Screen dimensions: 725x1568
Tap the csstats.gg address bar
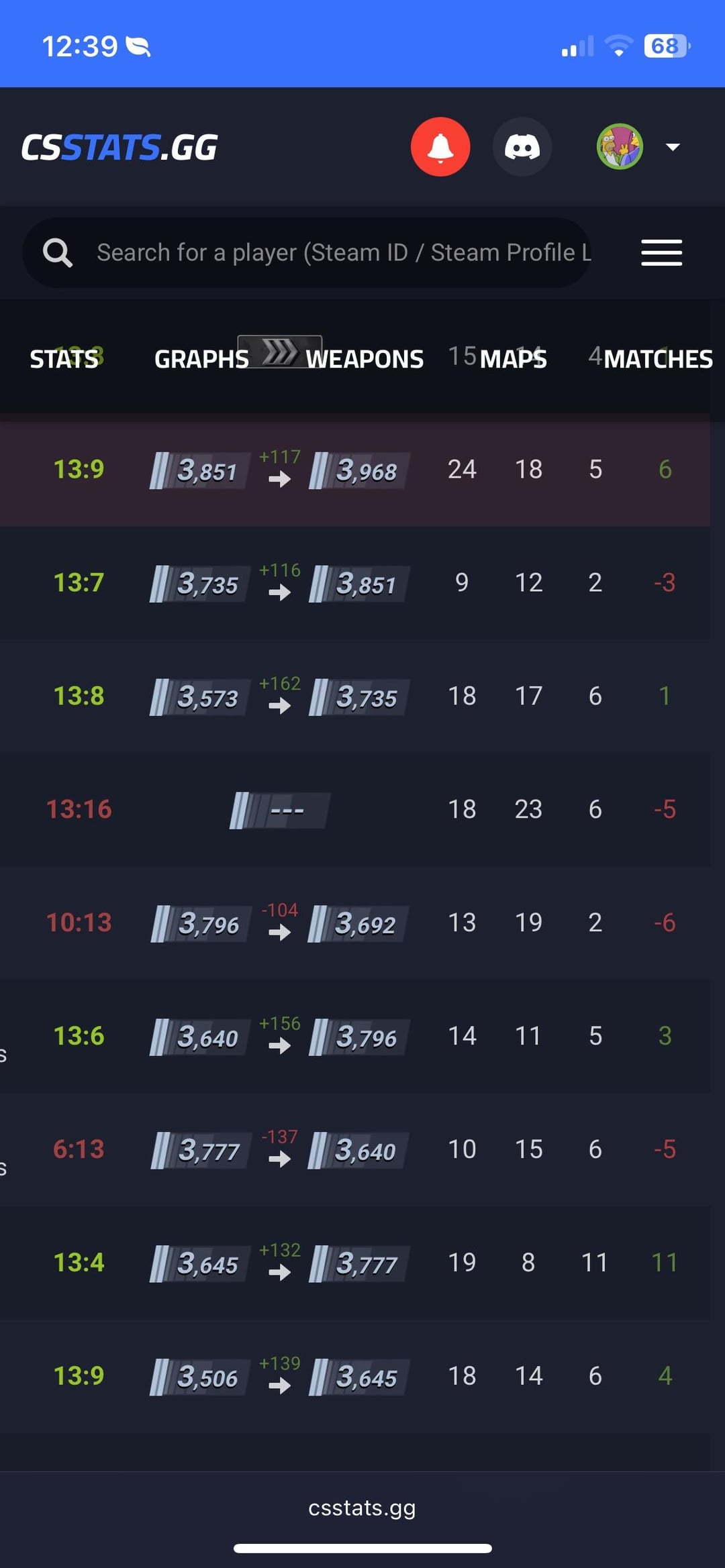coord(362,1508)
